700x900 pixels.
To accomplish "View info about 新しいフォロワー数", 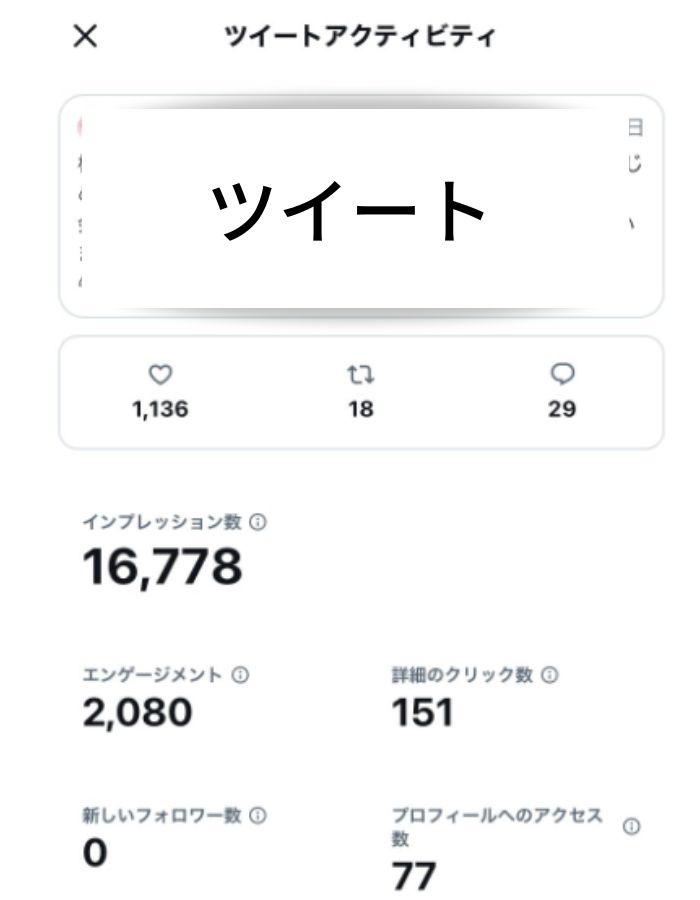I will pos(258,815).
